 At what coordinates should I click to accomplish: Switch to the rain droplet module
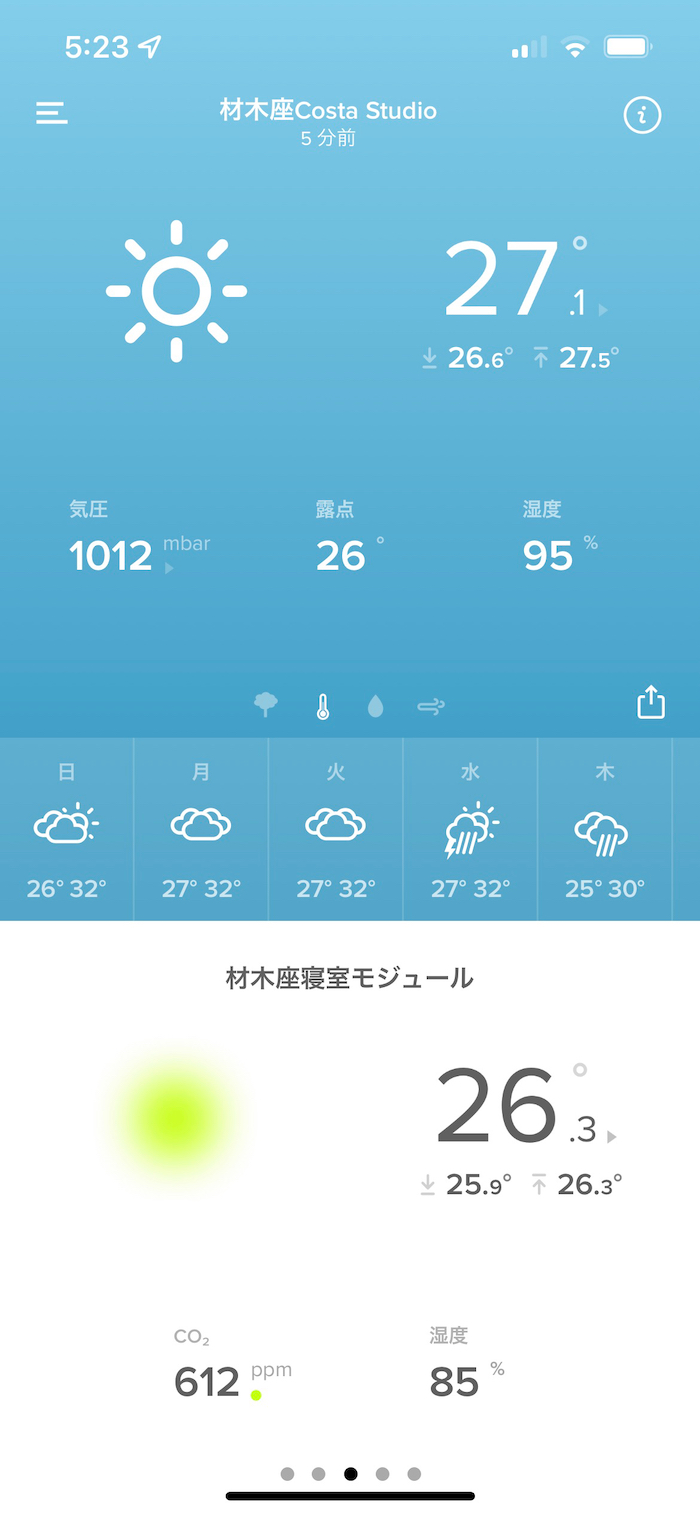376,707
